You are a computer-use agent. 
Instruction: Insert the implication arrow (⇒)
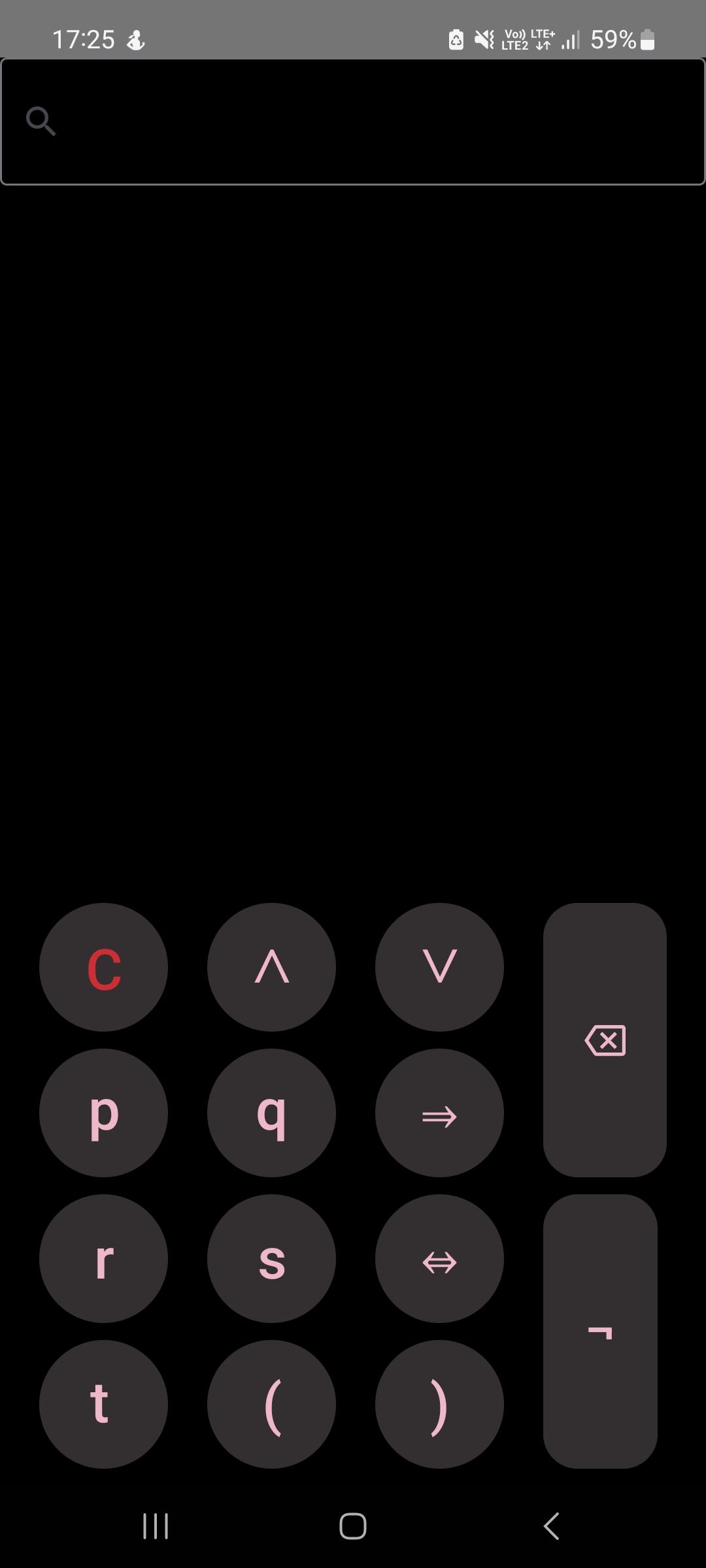point(439,1113)
